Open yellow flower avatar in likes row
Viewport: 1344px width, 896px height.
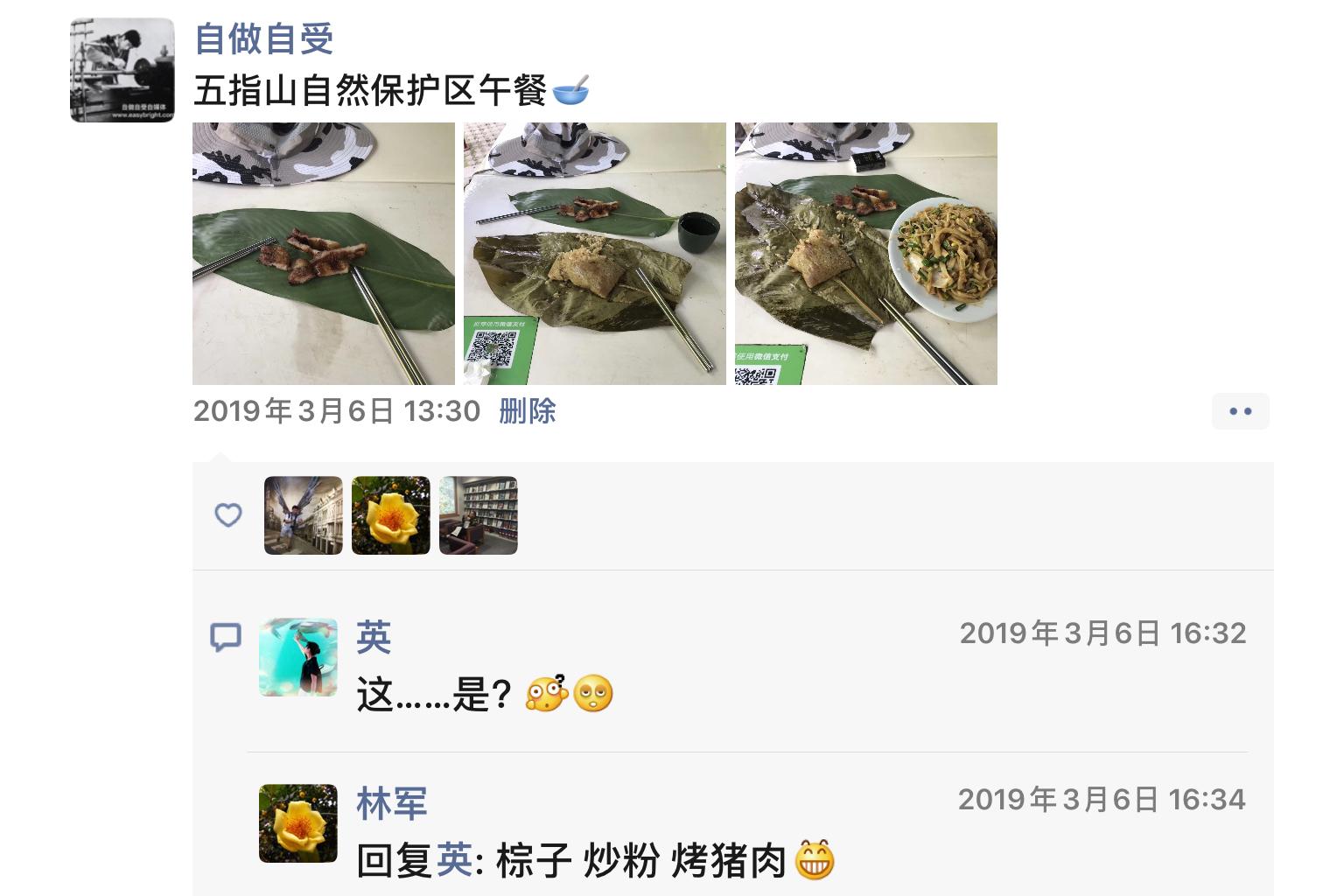(x=390, y=515)
